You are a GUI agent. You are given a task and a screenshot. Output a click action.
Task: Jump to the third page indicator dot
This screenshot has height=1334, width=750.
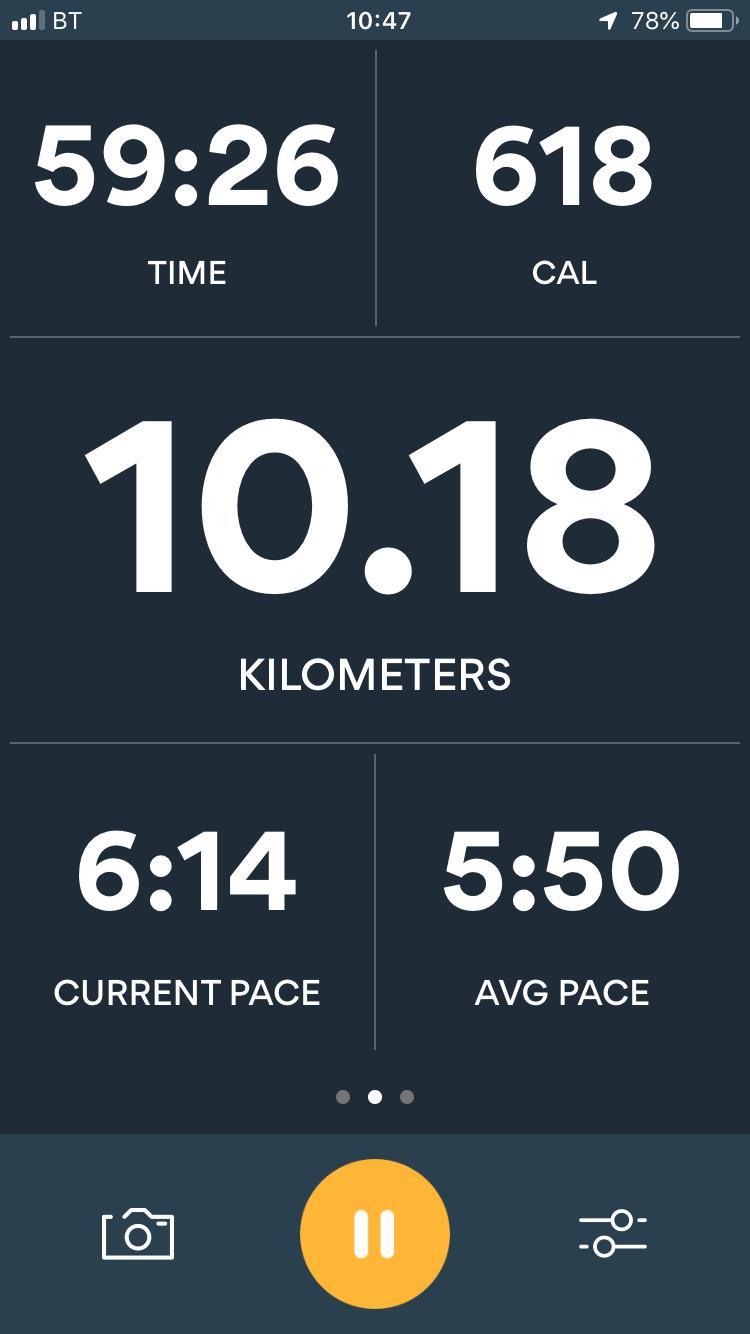pos(407,1097)
